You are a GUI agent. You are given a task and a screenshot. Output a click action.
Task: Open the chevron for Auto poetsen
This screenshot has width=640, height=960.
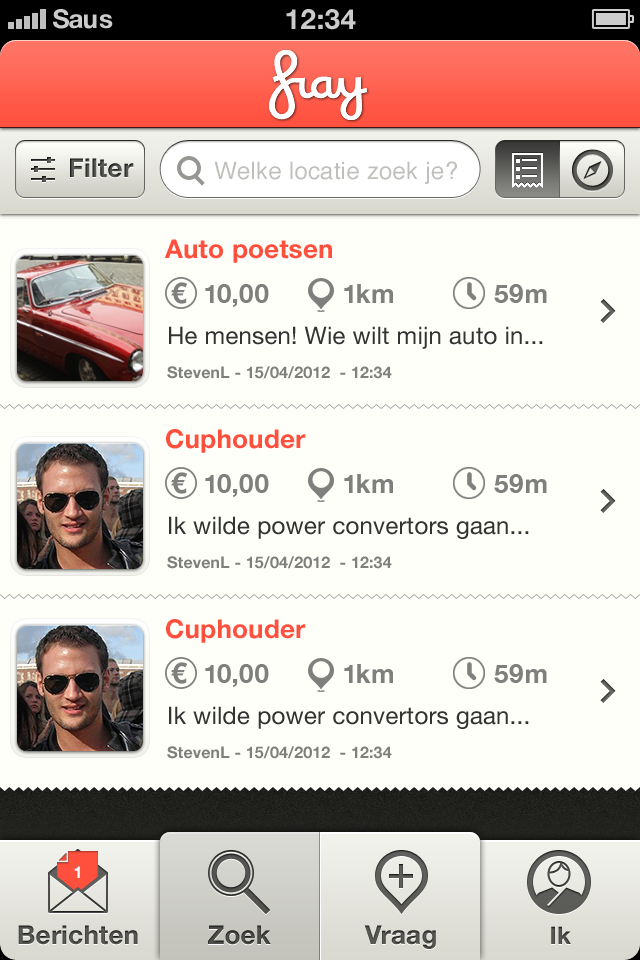click(x=607, y=312)
